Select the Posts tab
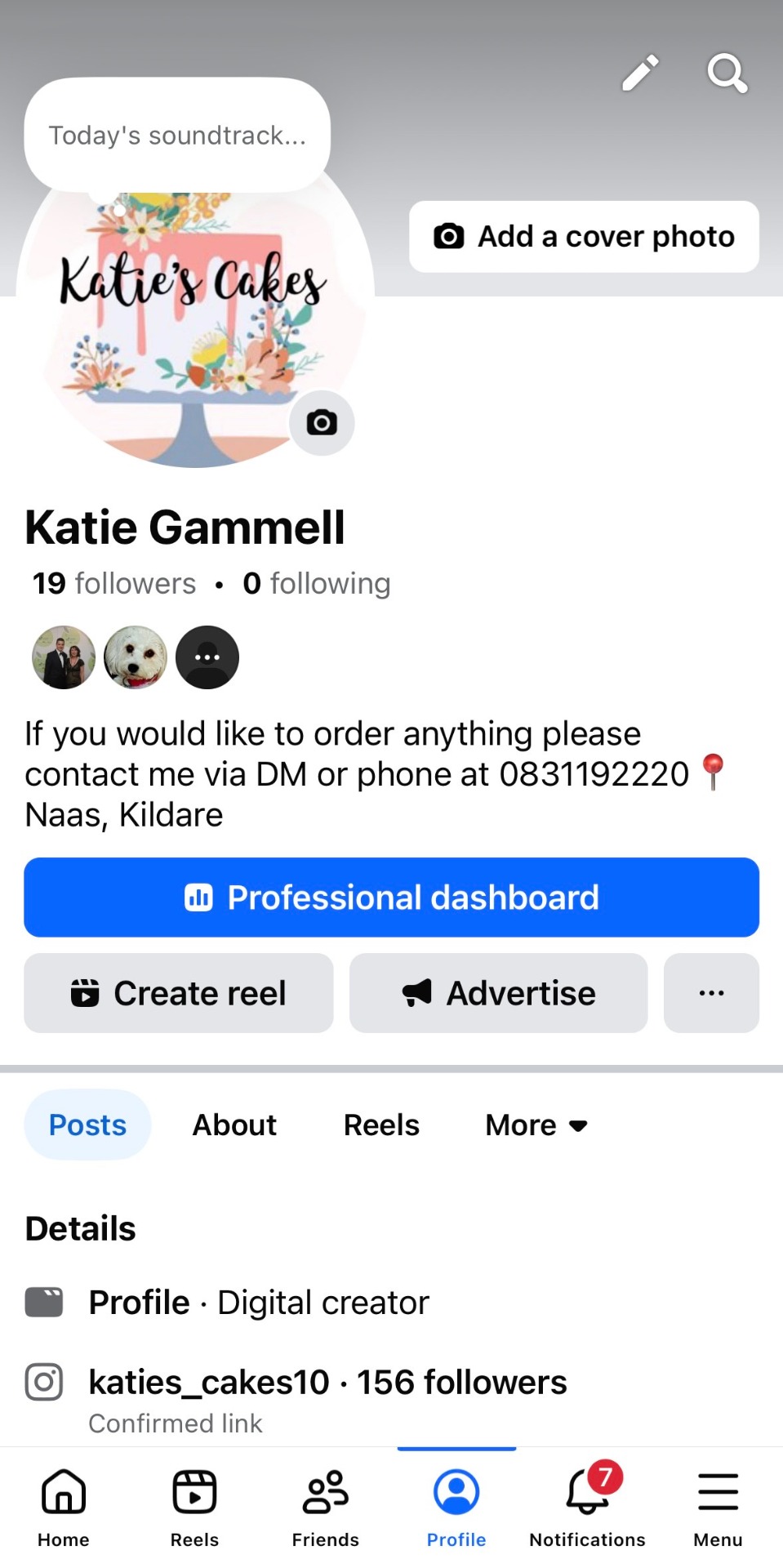The height and width of the screenshot is (1568, 783). (87, 1125)
